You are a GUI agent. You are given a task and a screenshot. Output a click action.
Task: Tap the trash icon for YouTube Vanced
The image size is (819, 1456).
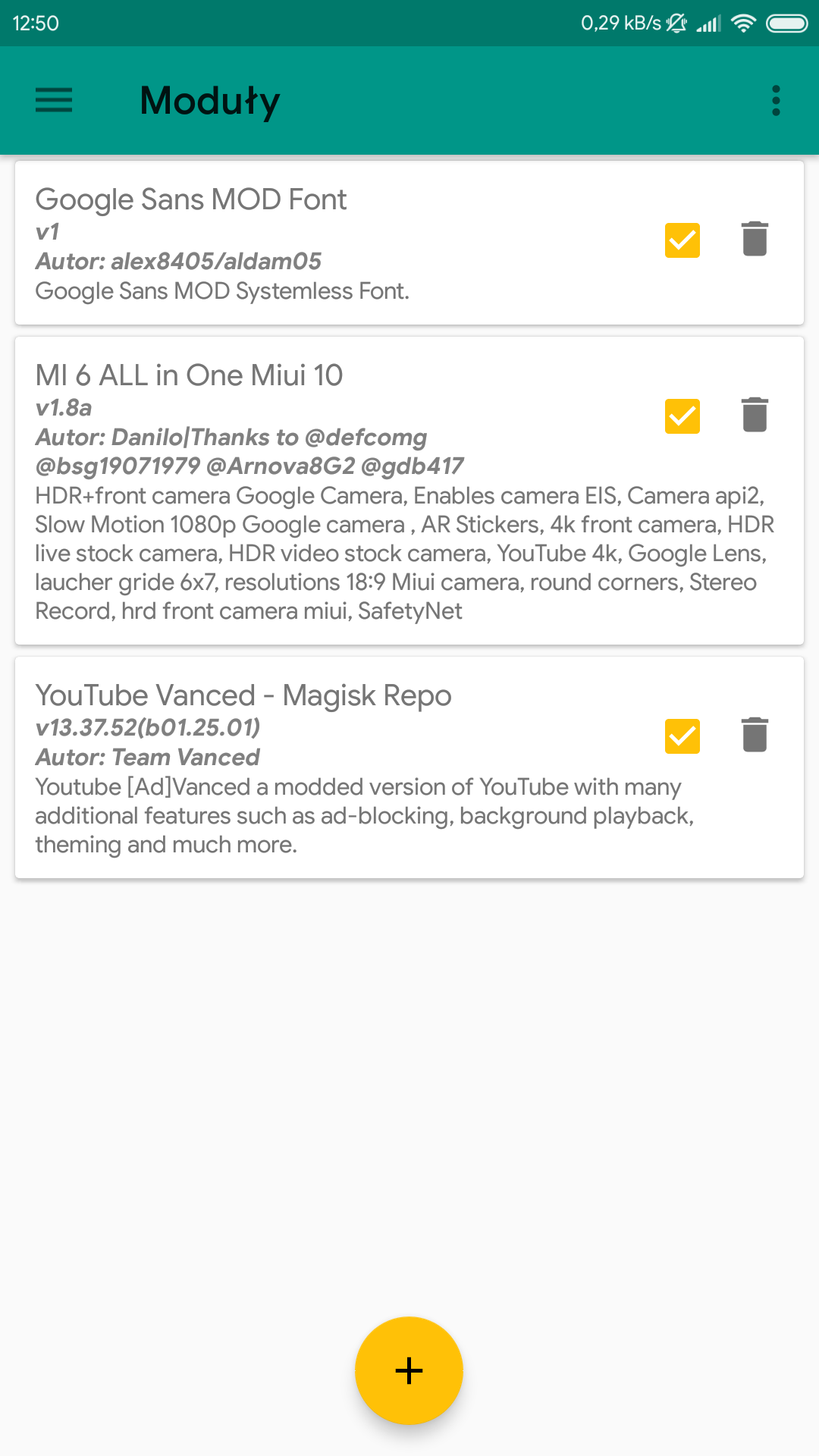click(x=755, y=735)
